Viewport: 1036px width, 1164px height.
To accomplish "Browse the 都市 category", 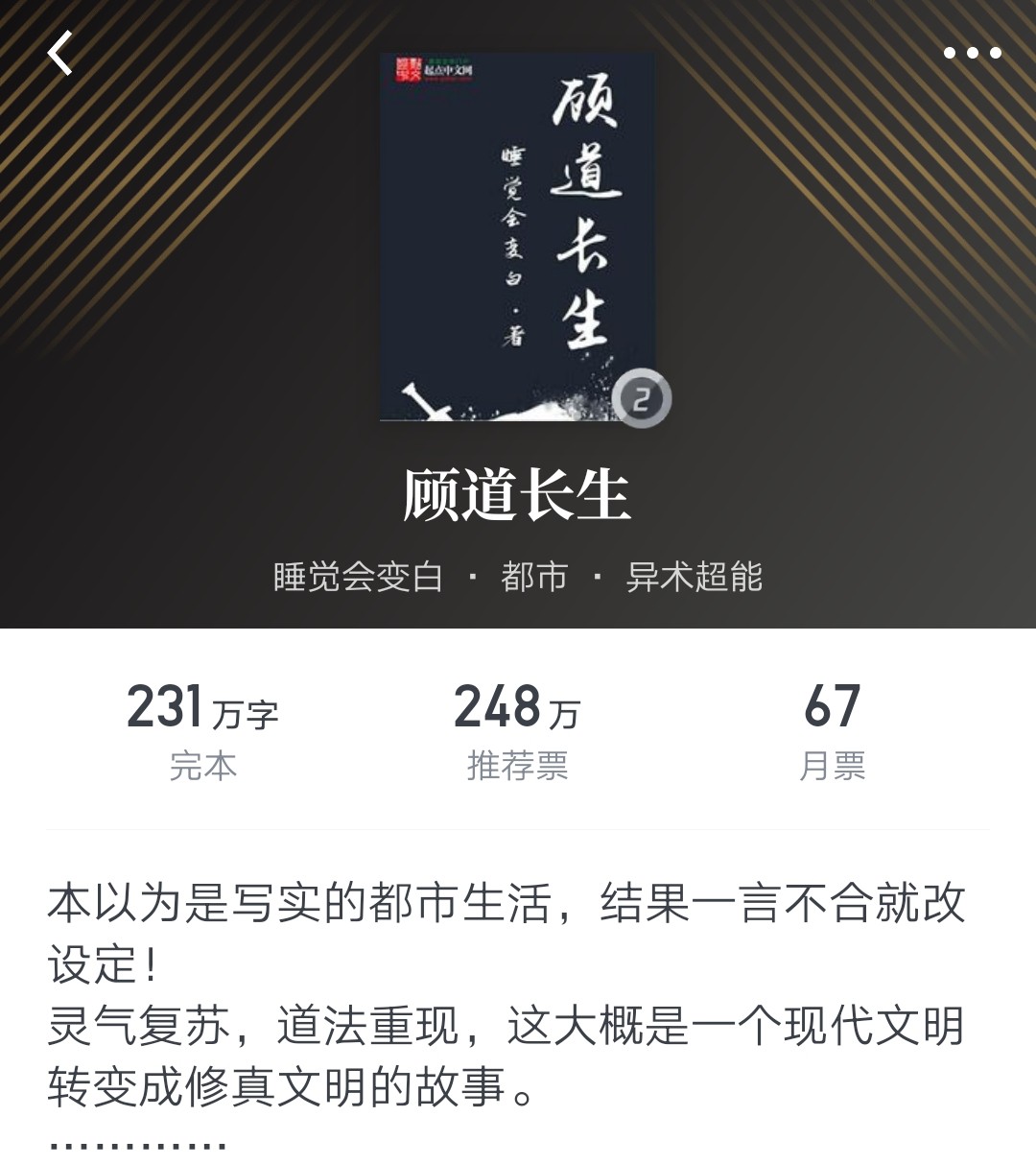I will click(534, 577).
